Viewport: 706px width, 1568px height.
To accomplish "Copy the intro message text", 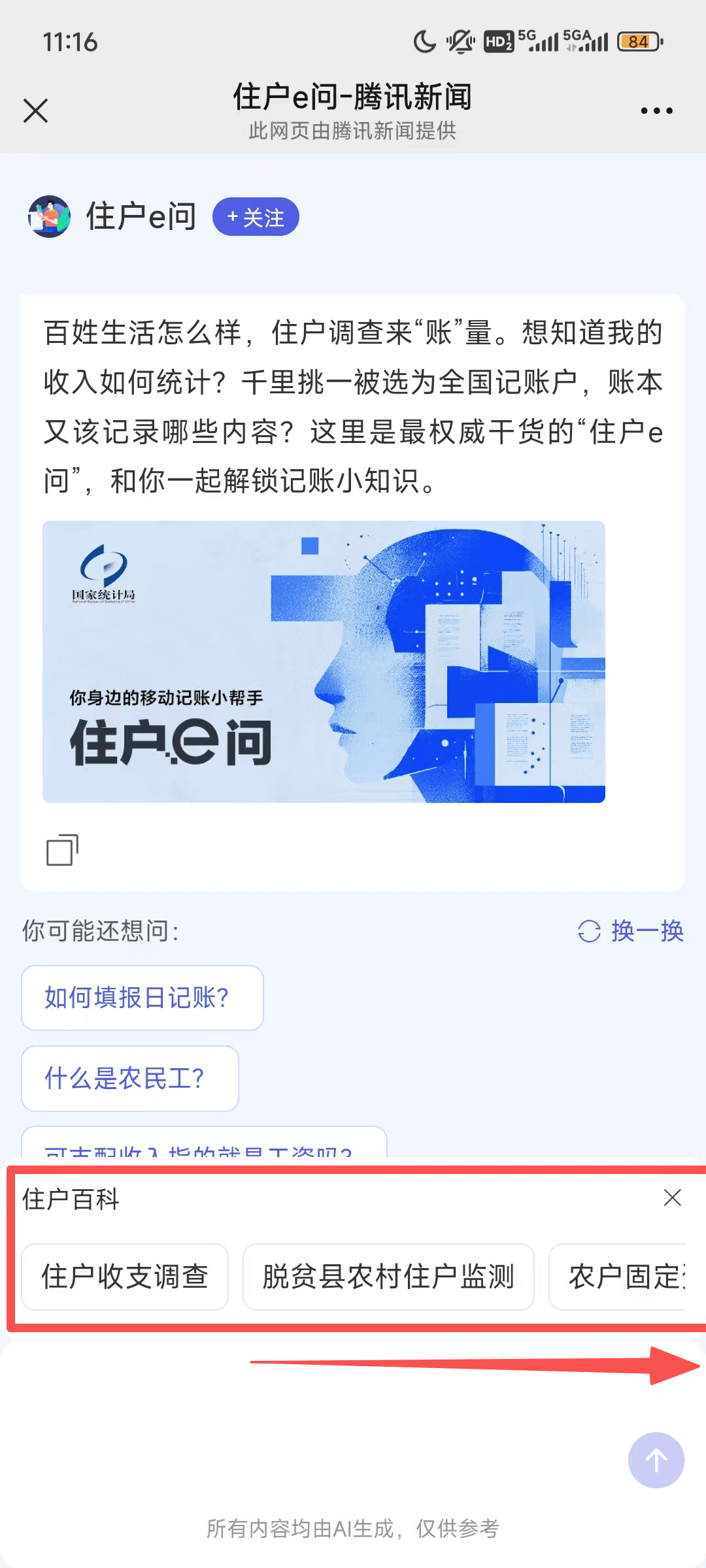I will coord(62,850).
